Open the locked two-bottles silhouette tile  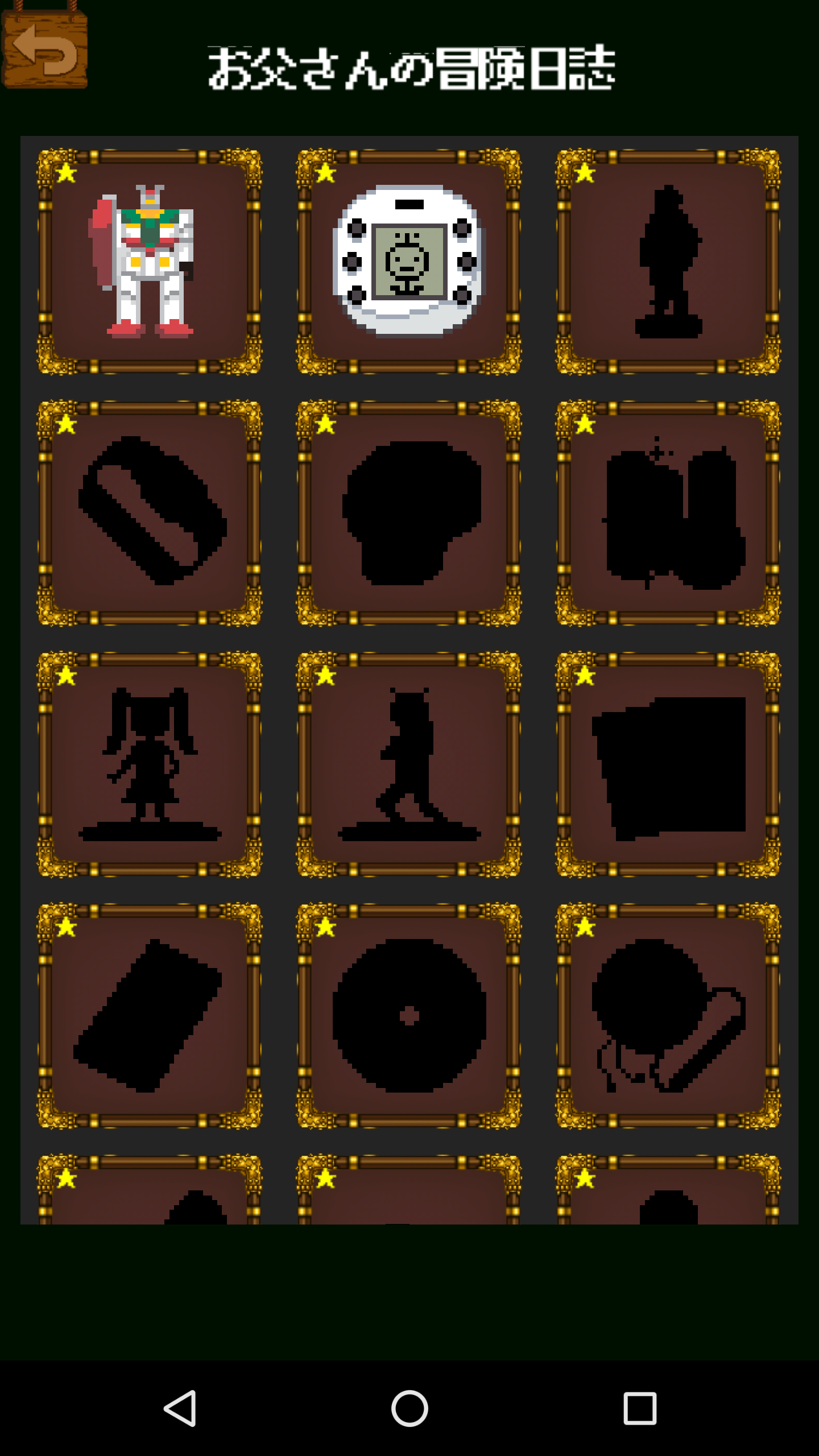pyautogui.click(x=668, y=513)
